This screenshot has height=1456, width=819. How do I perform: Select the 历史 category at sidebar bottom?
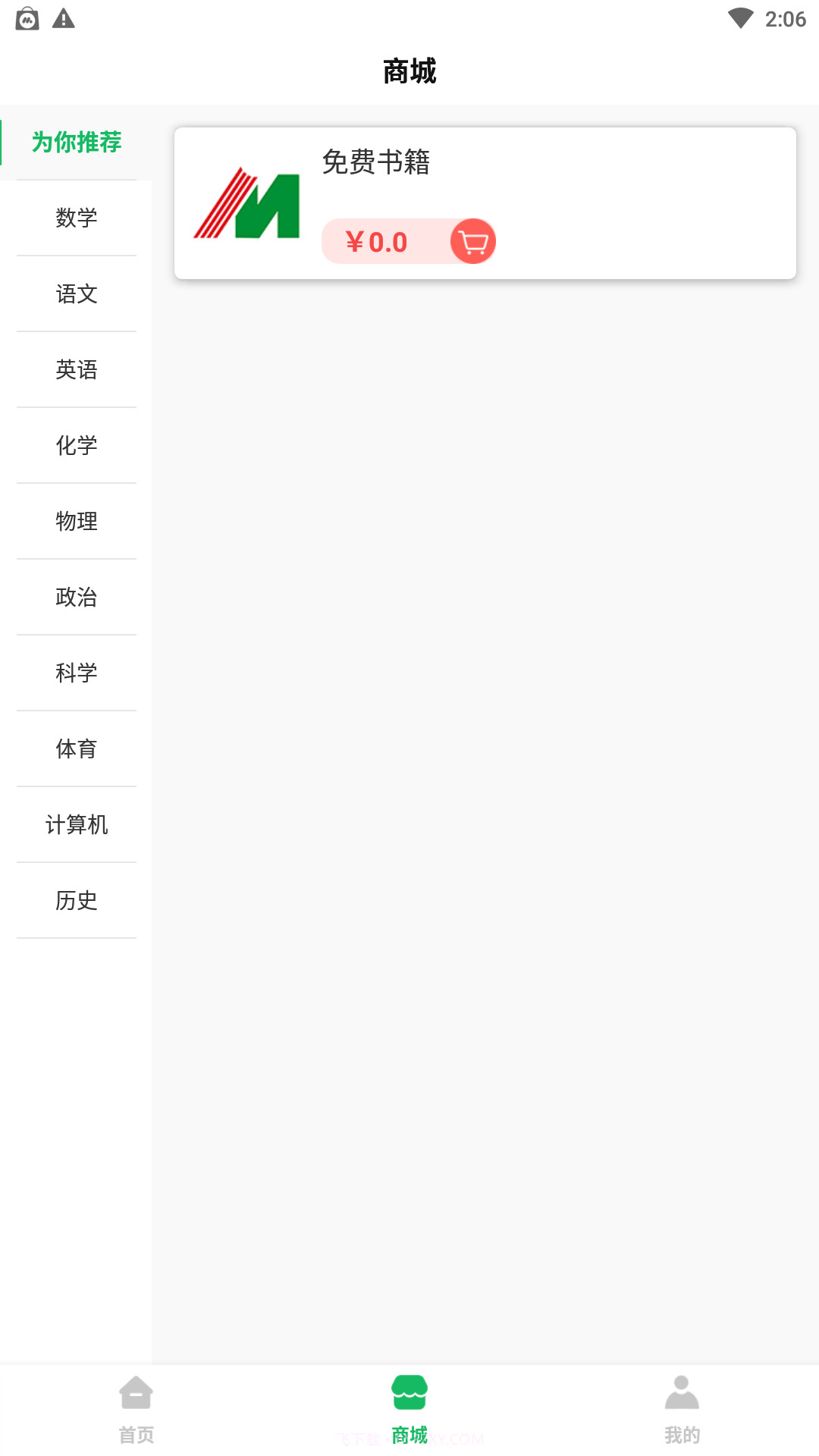(x=76, y=901)
